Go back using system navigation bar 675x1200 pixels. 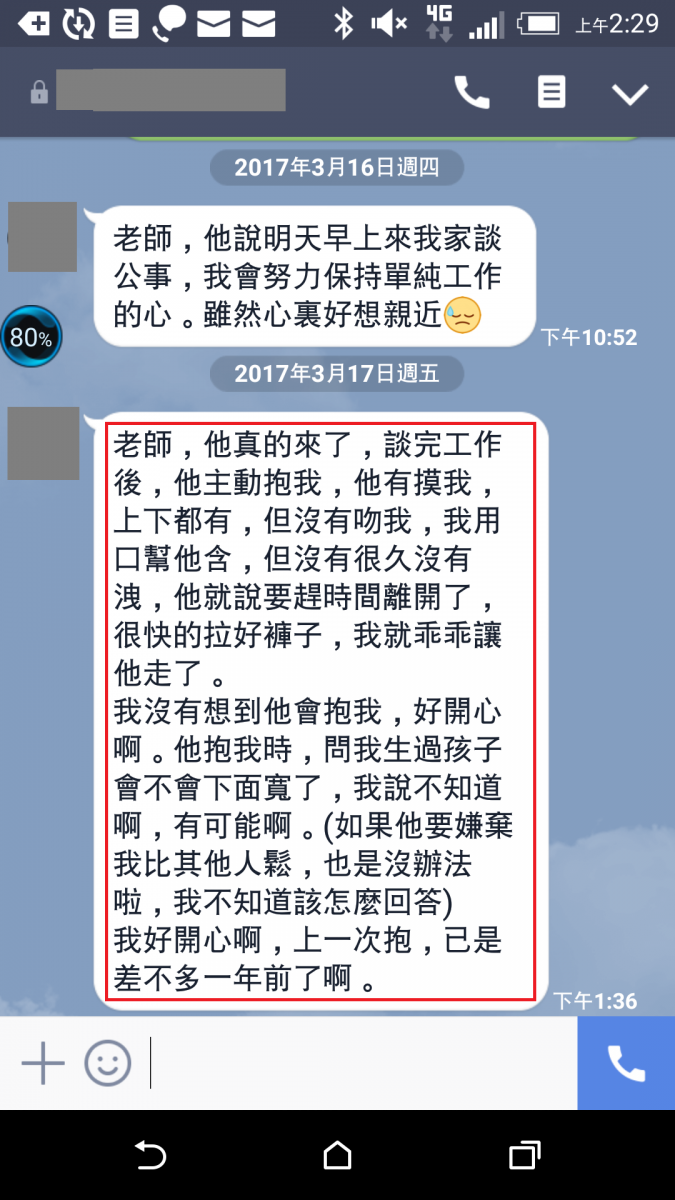150,1156
